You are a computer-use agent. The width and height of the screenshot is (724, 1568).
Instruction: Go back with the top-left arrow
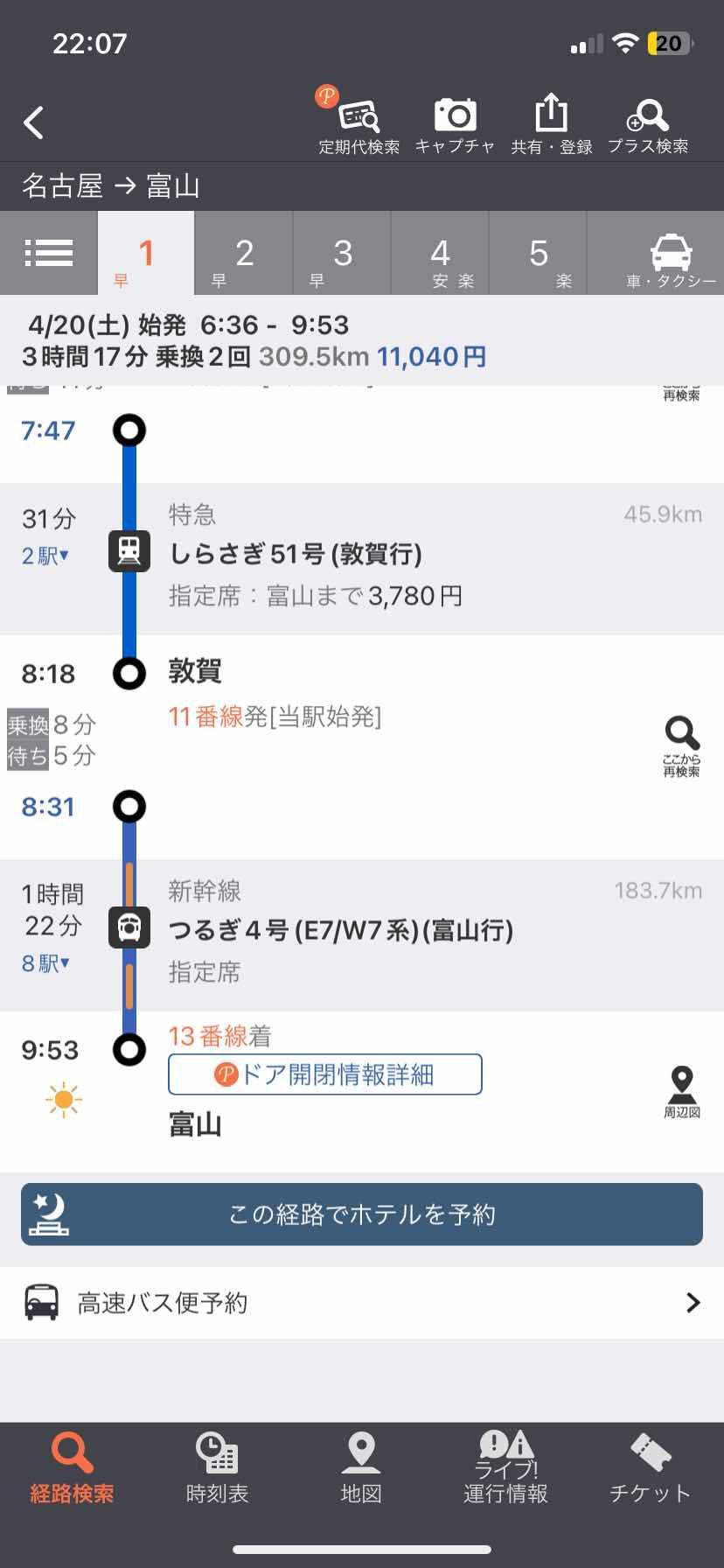click(x=34, y=122)
